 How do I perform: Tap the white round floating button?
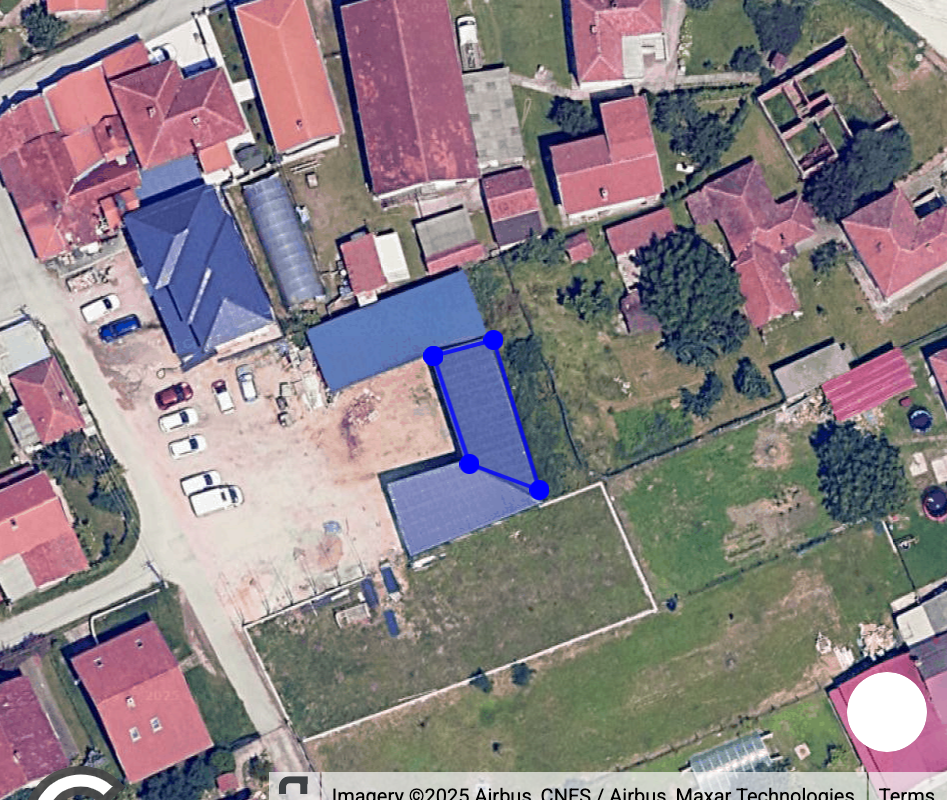click(886, 712)
